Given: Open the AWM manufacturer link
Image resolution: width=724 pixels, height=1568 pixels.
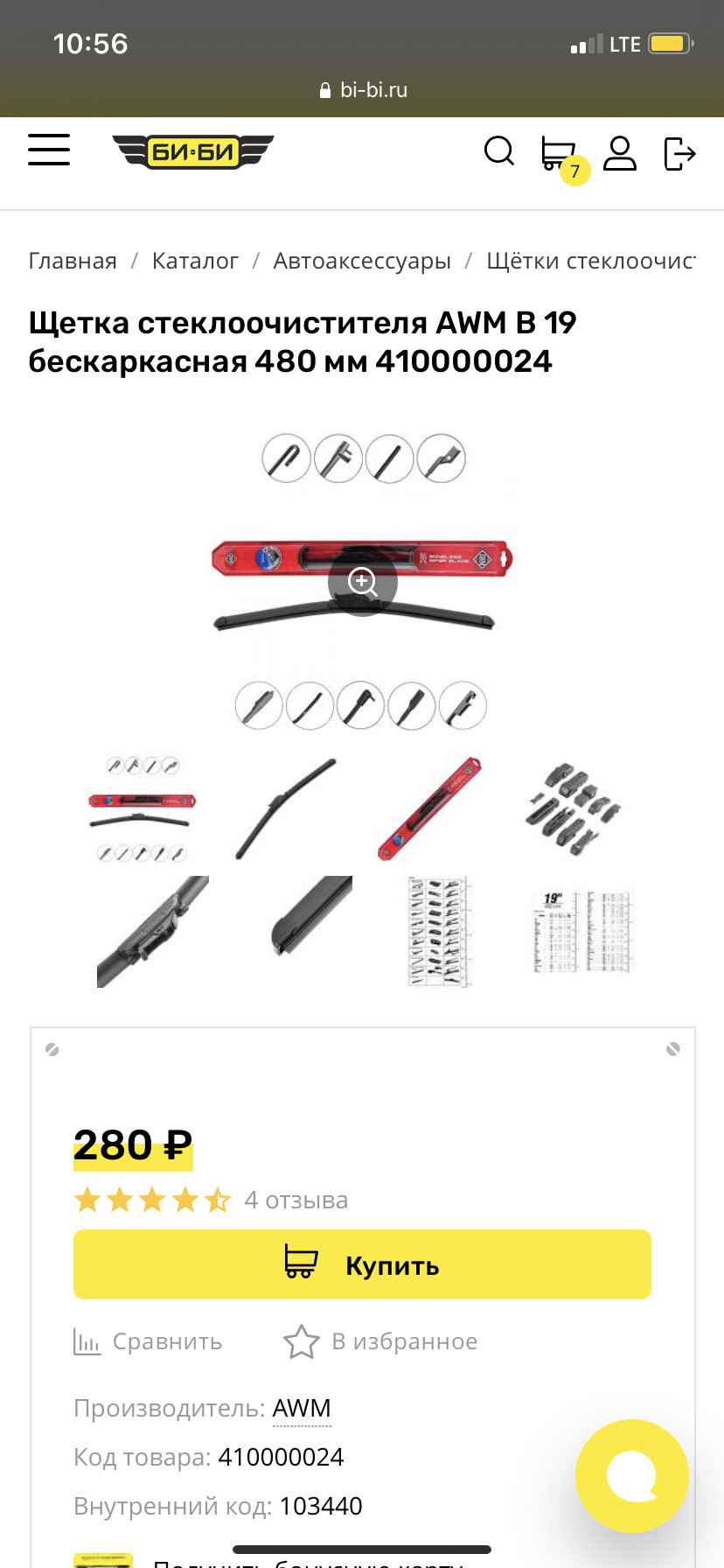Looking at the screenshot, I should pyautogui.click(x=302, y=1408).
